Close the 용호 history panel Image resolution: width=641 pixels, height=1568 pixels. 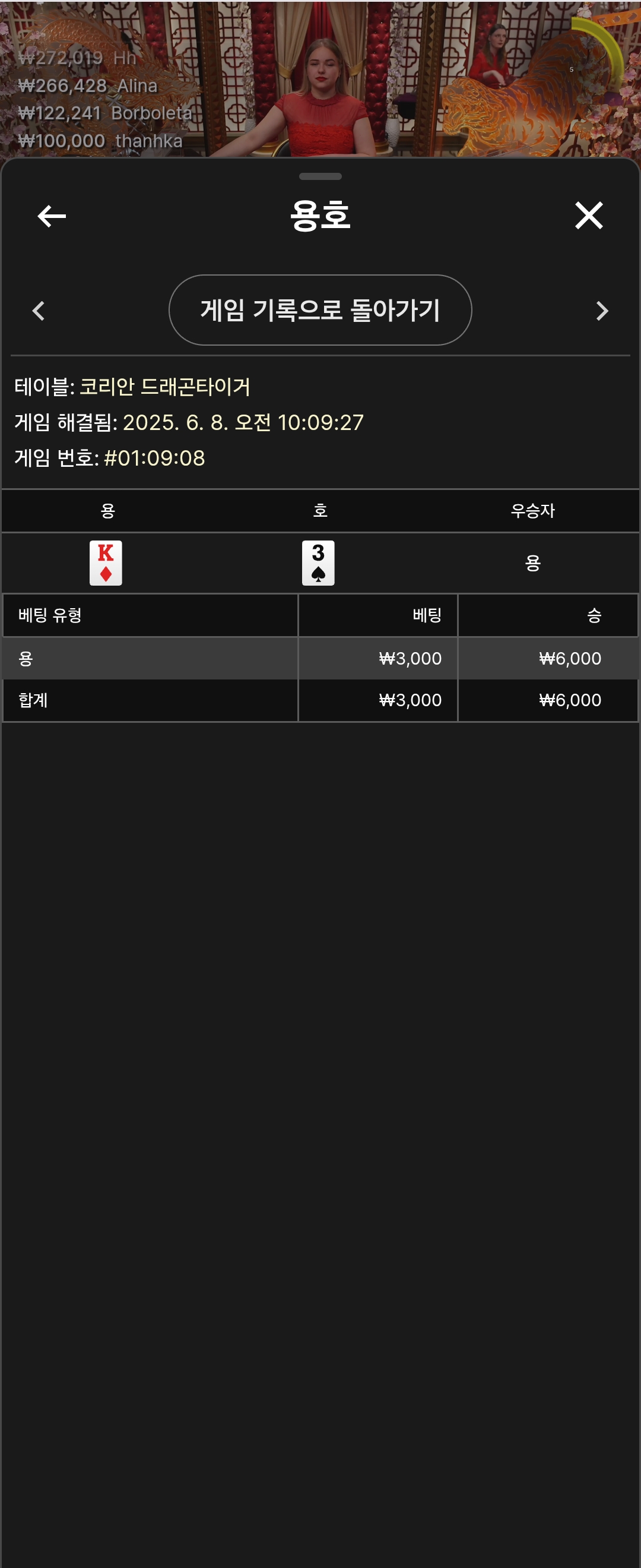click(588, 216)
